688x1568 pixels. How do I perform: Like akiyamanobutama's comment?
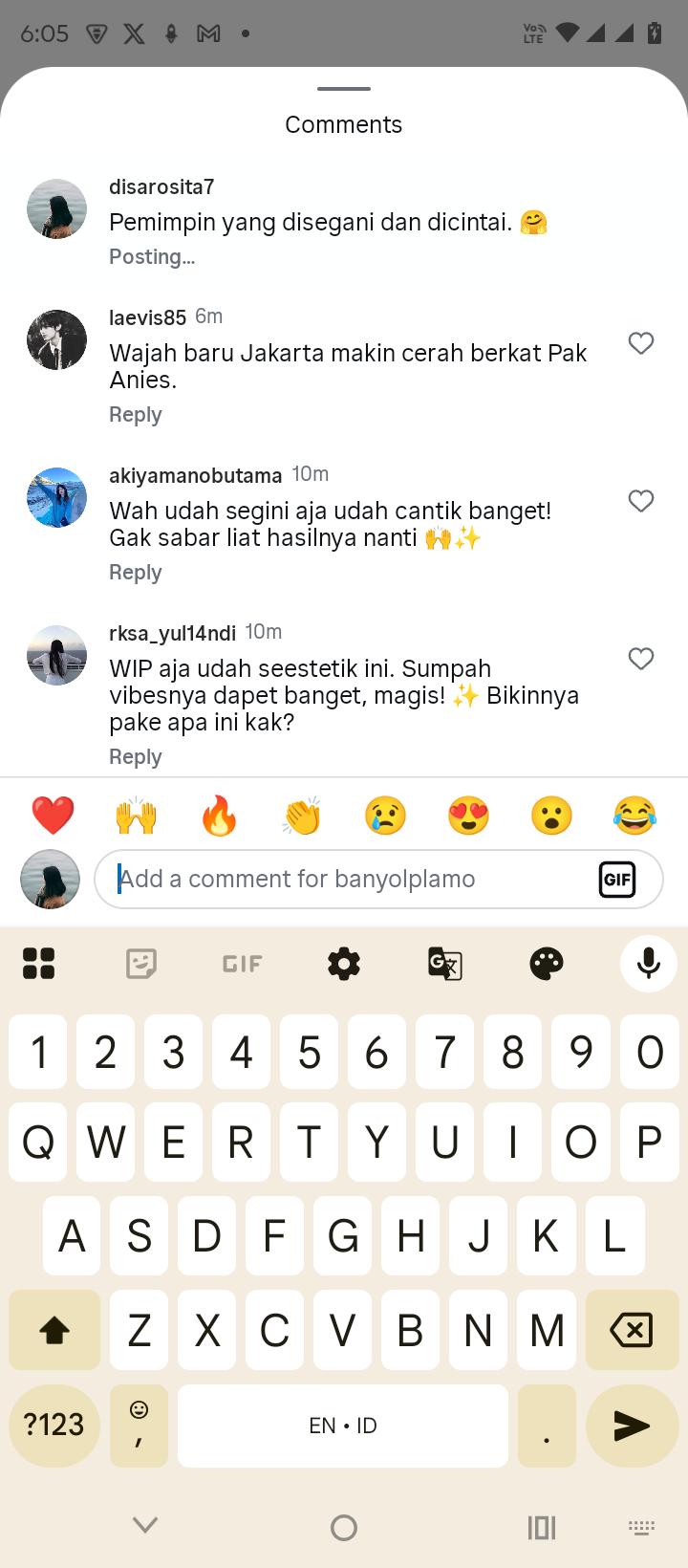(x=641, y=501)
